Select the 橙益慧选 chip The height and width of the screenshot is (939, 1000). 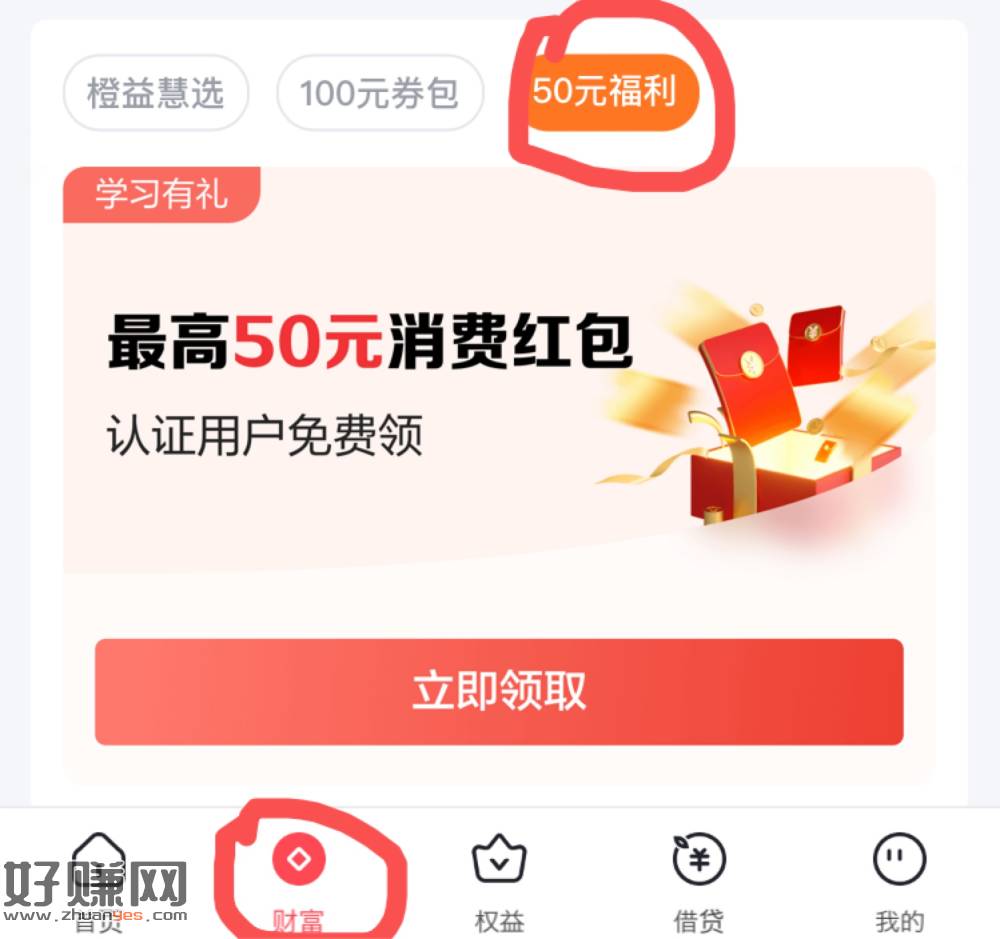[155, 94]
